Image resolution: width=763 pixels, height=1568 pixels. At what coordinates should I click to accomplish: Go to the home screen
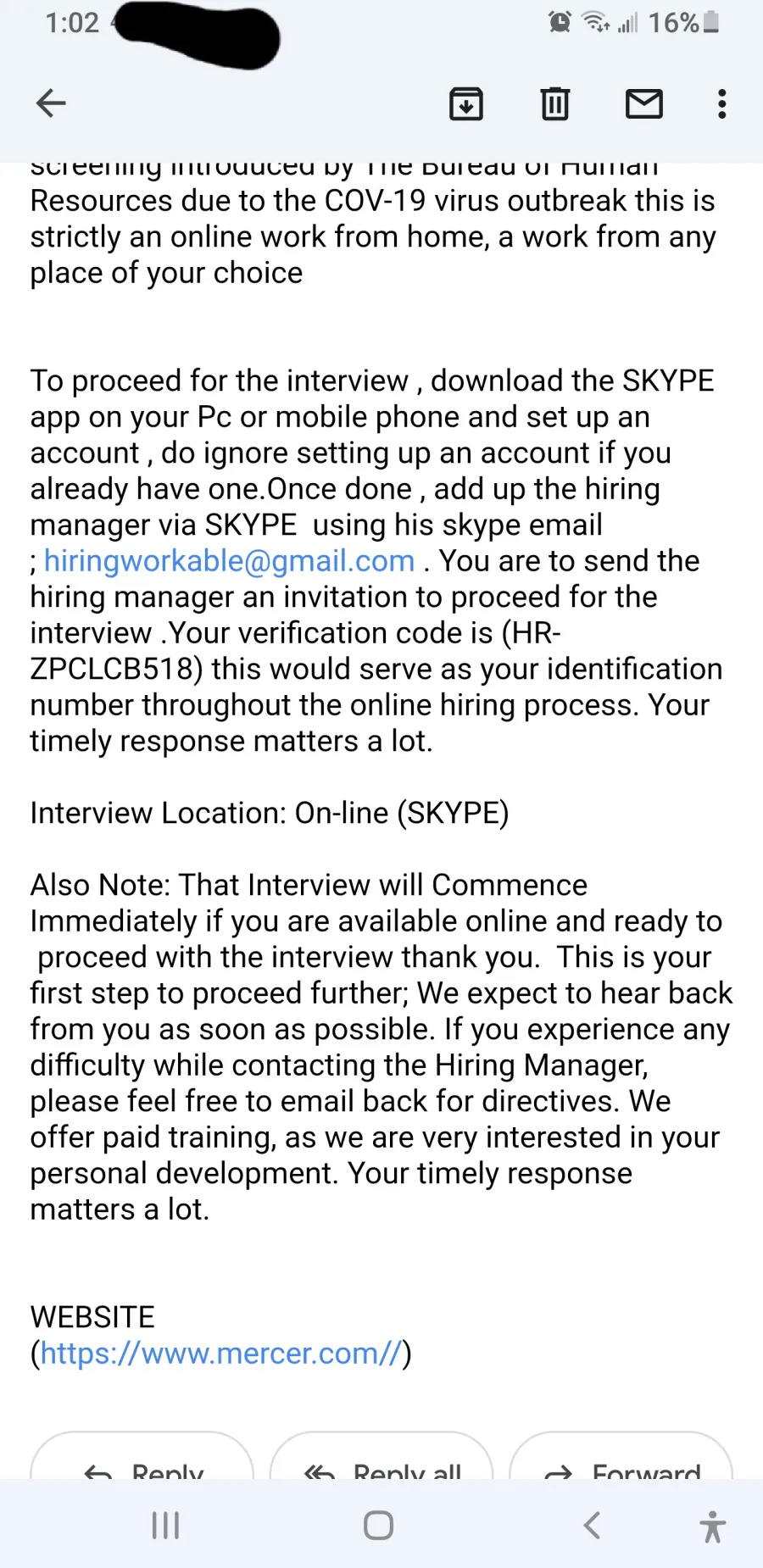point(378,1526)
